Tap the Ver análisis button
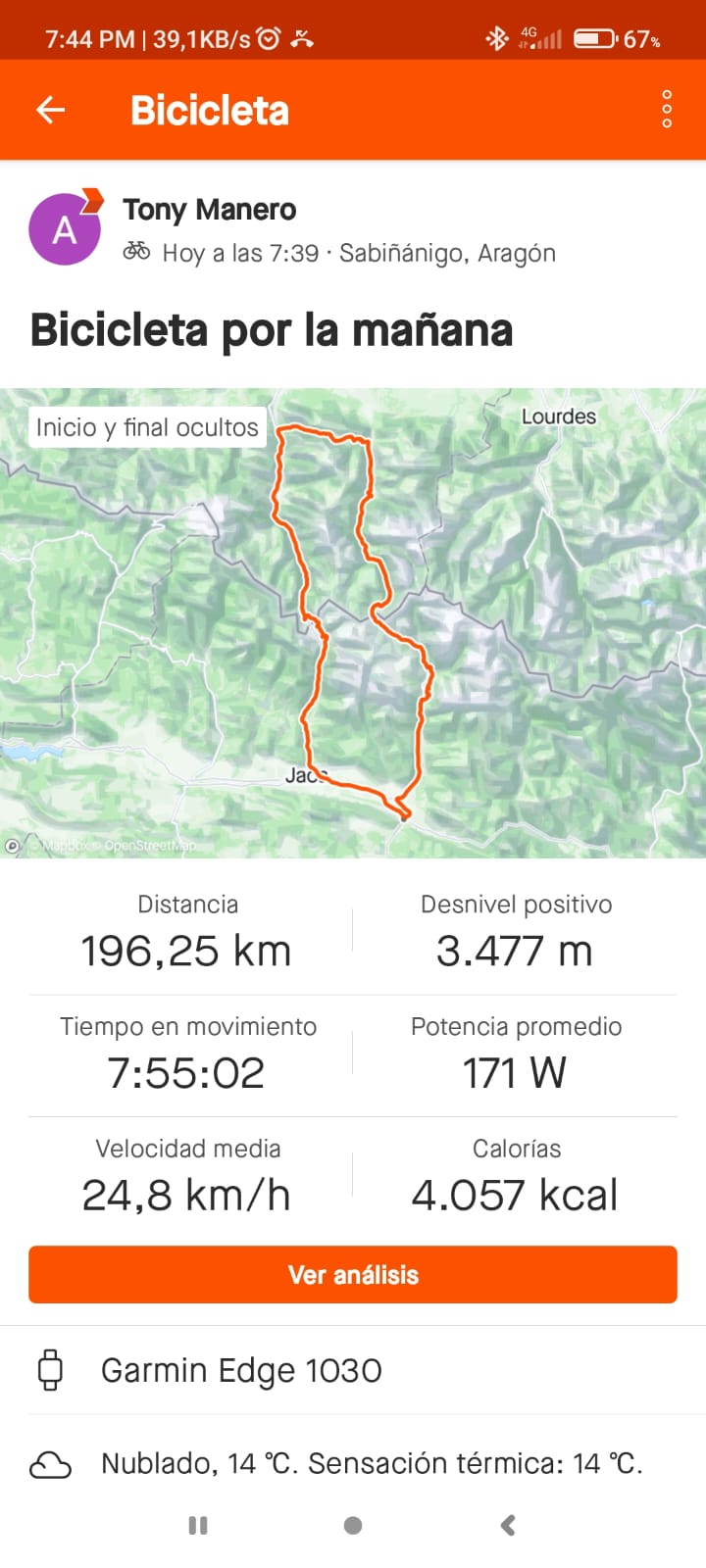706x1568 pixels. (x=353, y=1274)
